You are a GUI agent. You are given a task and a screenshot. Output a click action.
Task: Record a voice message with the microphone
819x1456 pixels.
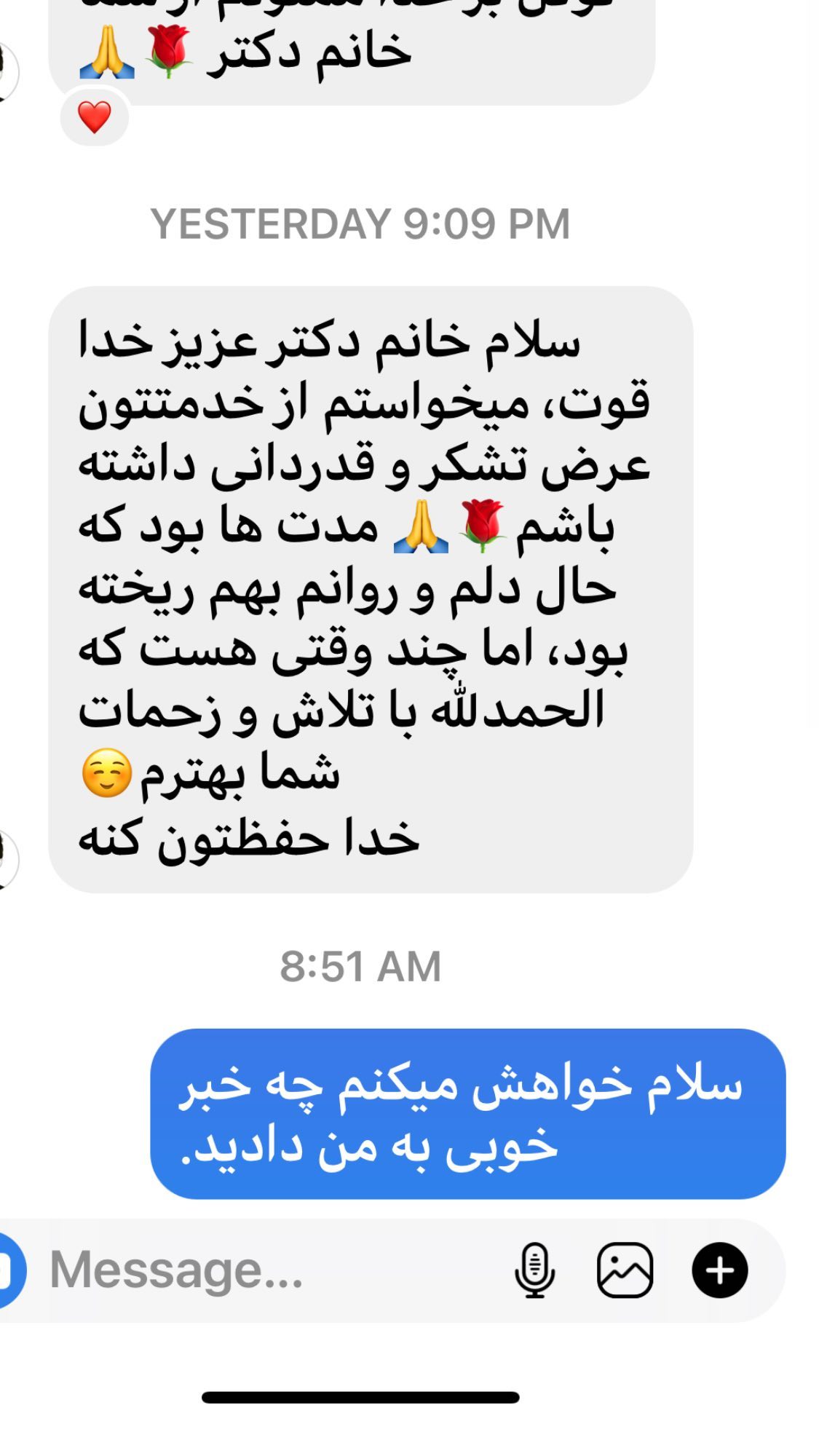coord(534,1270)
